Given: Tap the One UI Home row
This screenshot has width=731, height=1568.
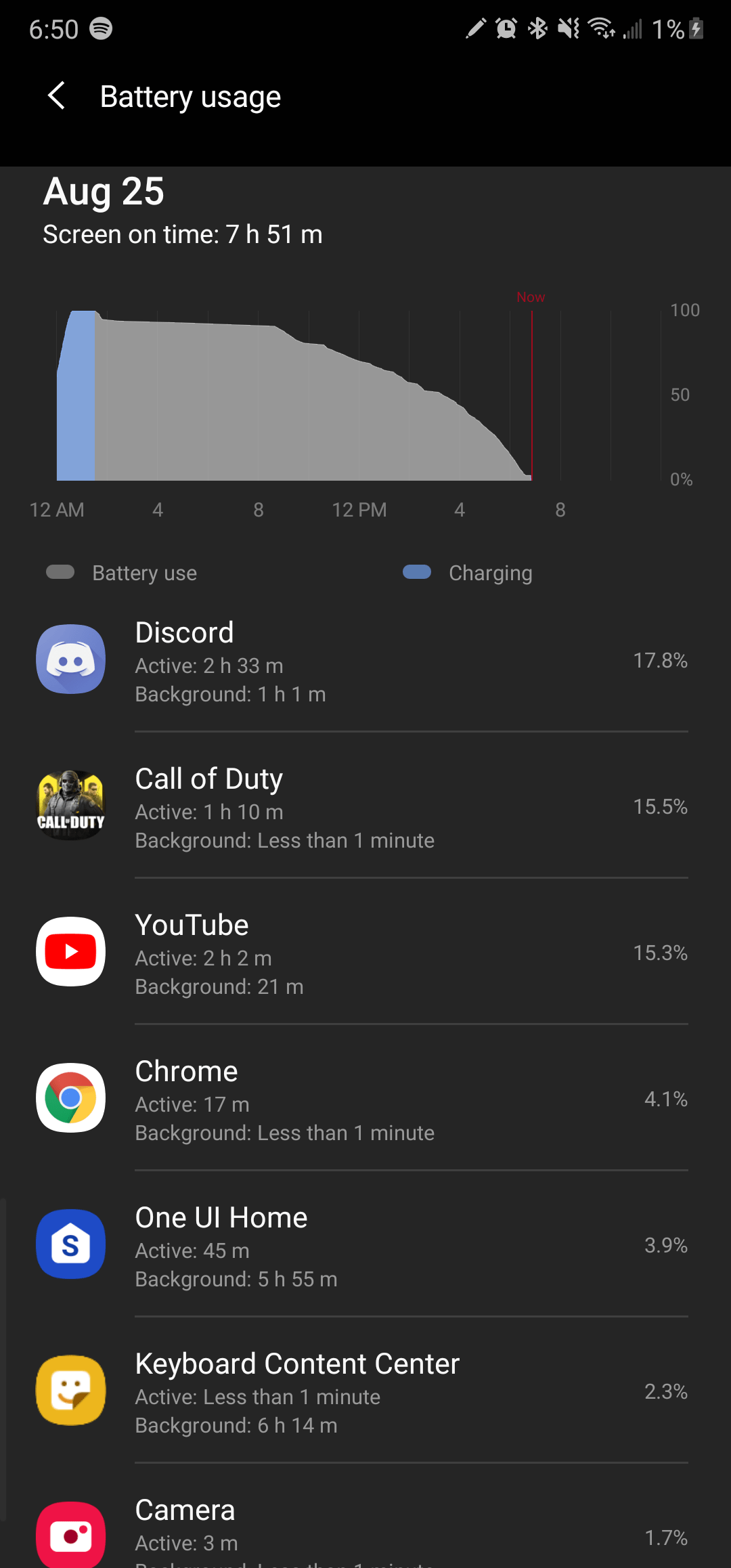Looking at the screenshot, I should pyautogui.click(x=365, y=1246).
